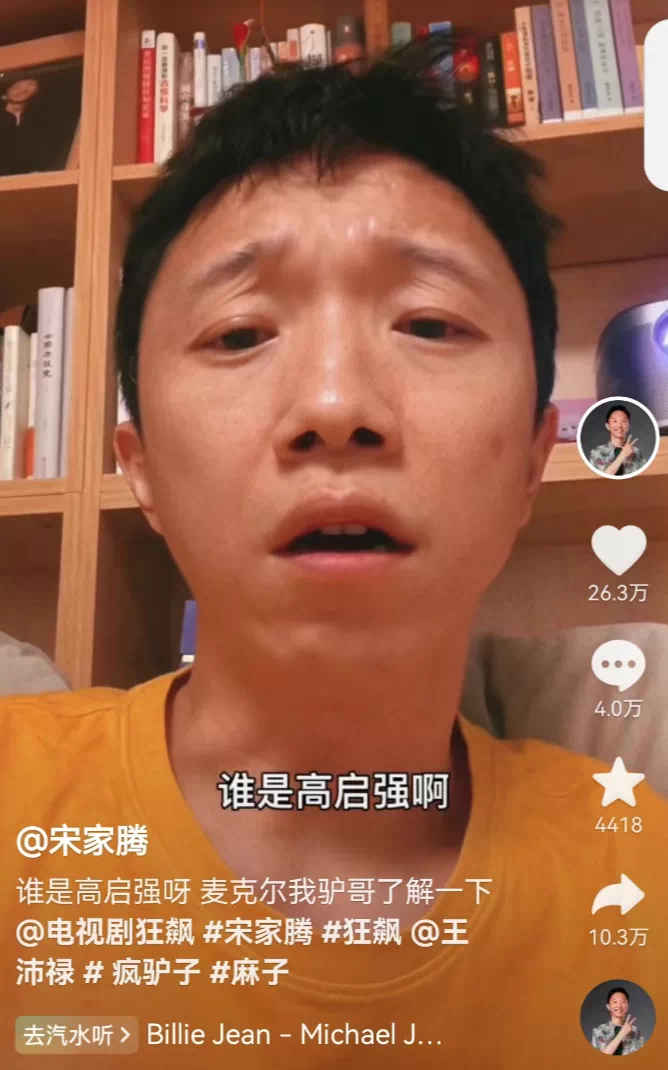
Task: Tap the 去汽水听 music button
Action: 76,1034
